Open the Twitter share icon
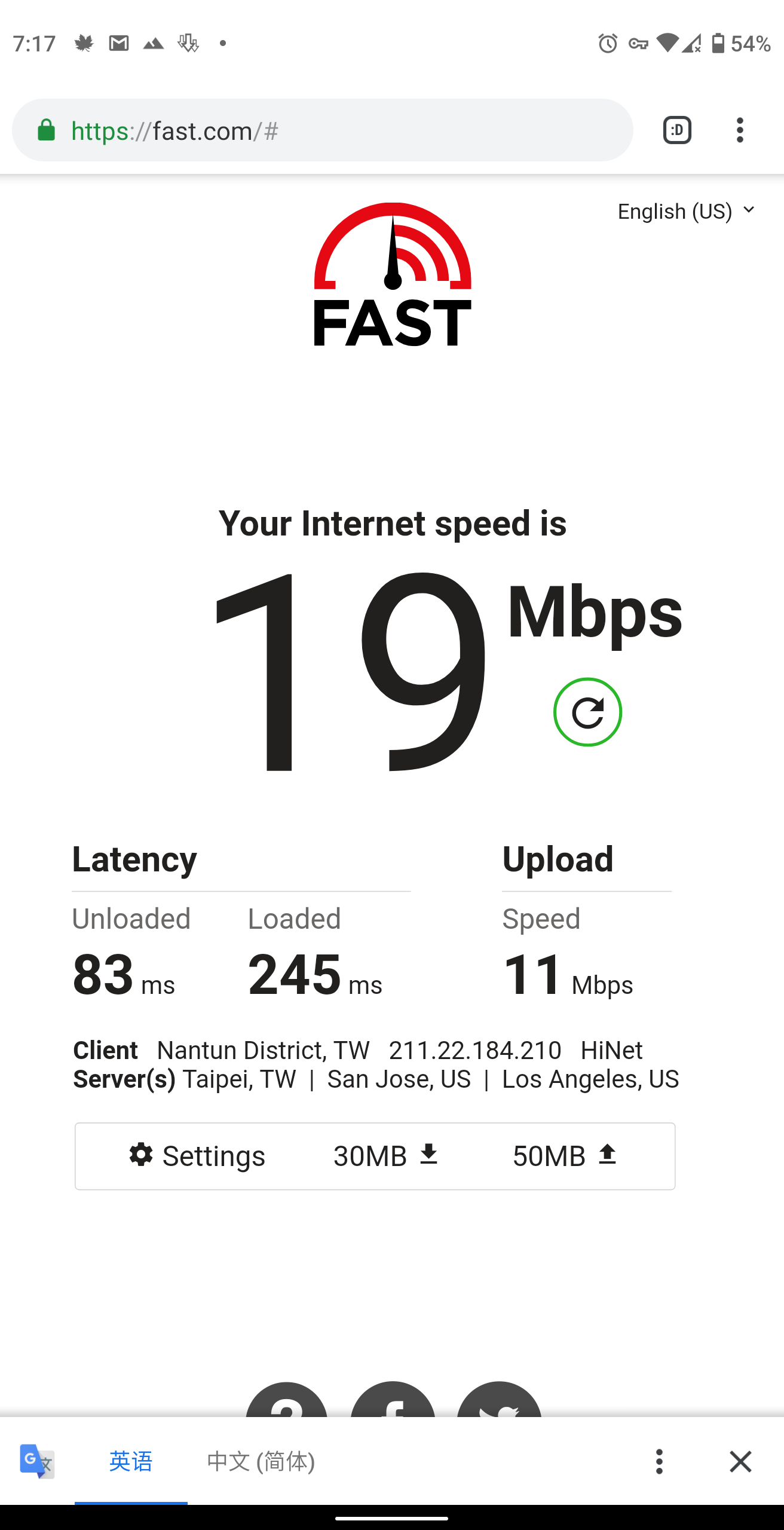 point(499,1402)
